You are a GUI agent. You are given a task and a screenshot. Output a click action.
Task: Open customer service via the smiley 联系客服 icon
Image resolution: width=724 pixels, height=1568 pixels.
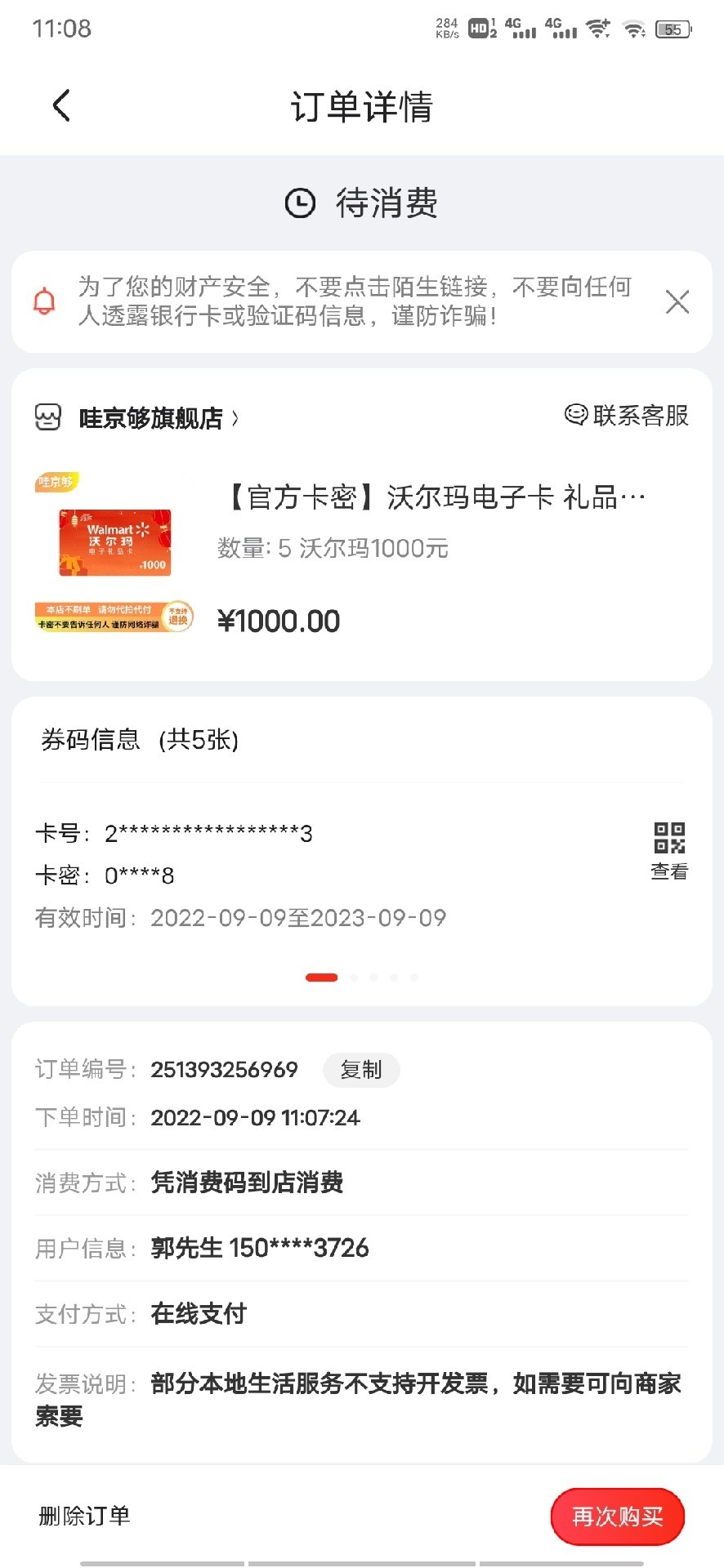[x=576, y=416]
